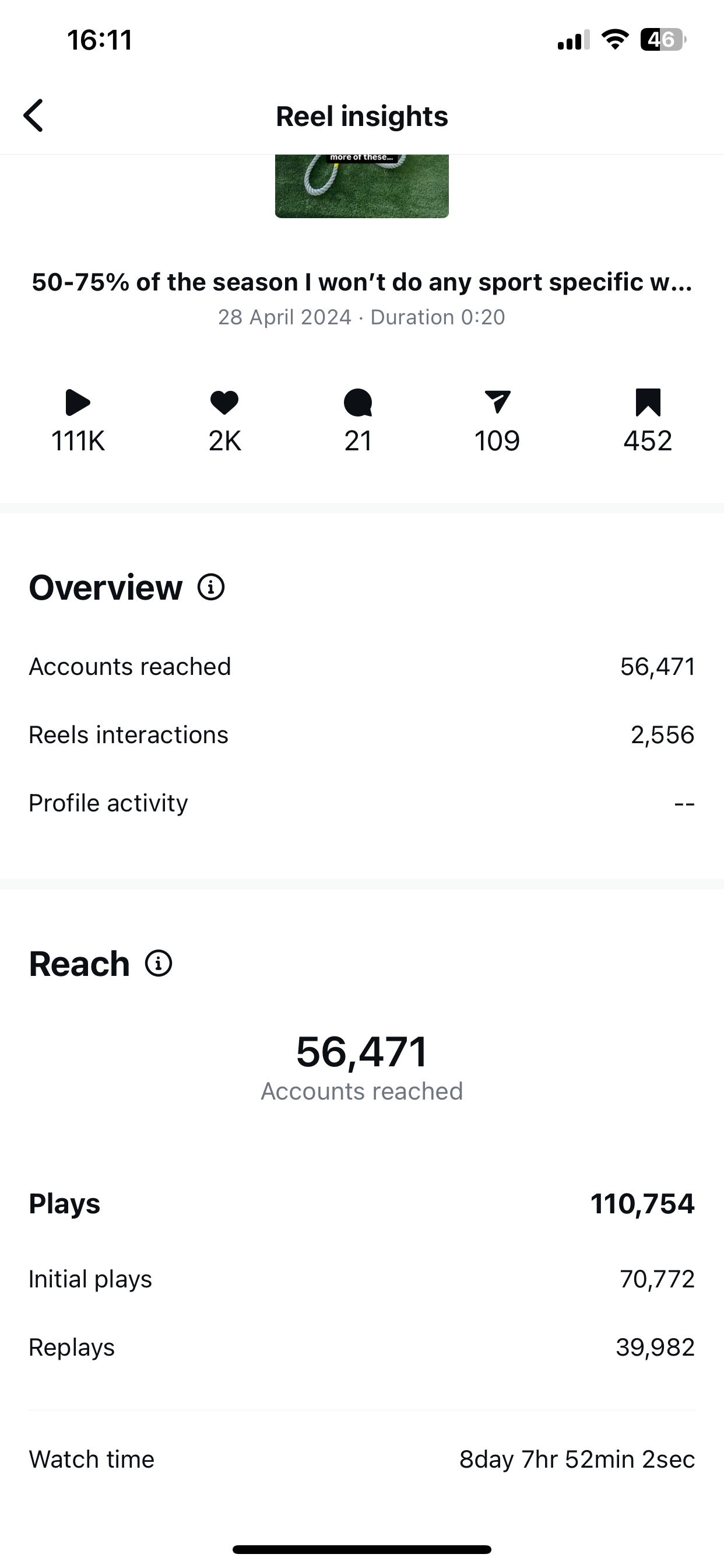Go back from Reel insights
This screenshot has height=1568, width=724.
(x=33, y=116)
